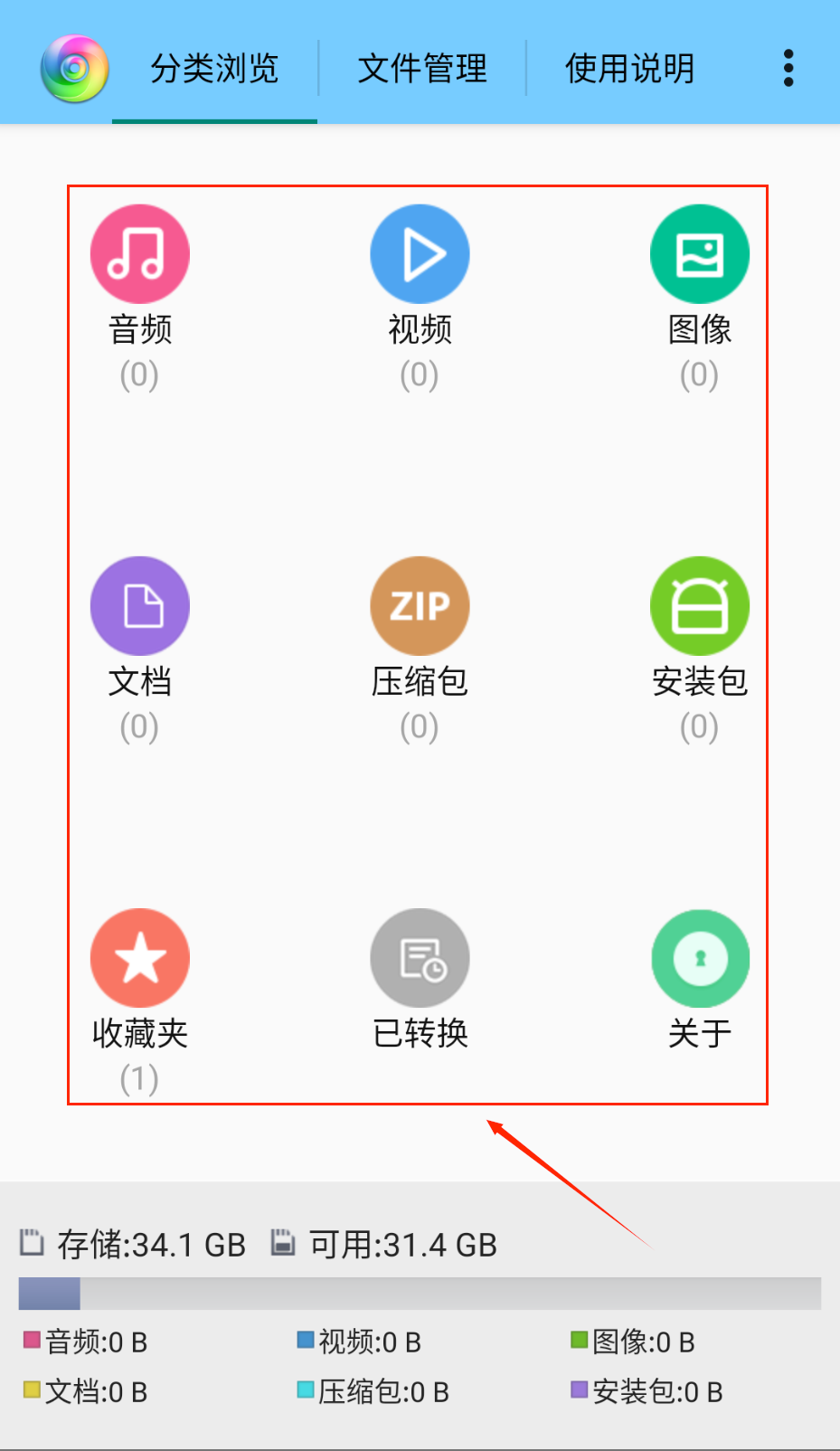Open the 音频 audio category
Image resolution: width=840 pixels, height=1451 pixels.
[x=140, y=255]
